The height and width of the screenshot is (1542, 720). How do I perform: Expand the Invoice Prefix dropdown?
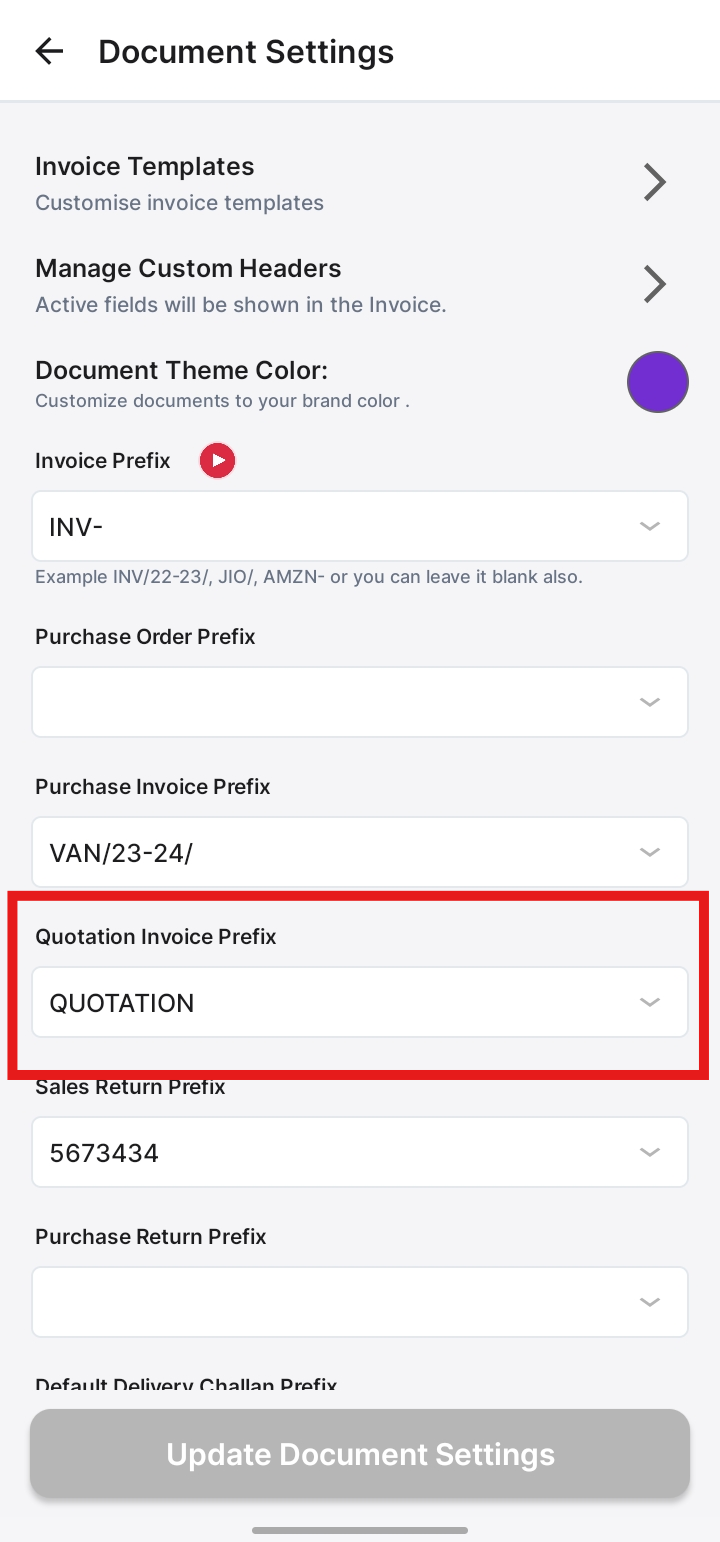pos(360,526)
